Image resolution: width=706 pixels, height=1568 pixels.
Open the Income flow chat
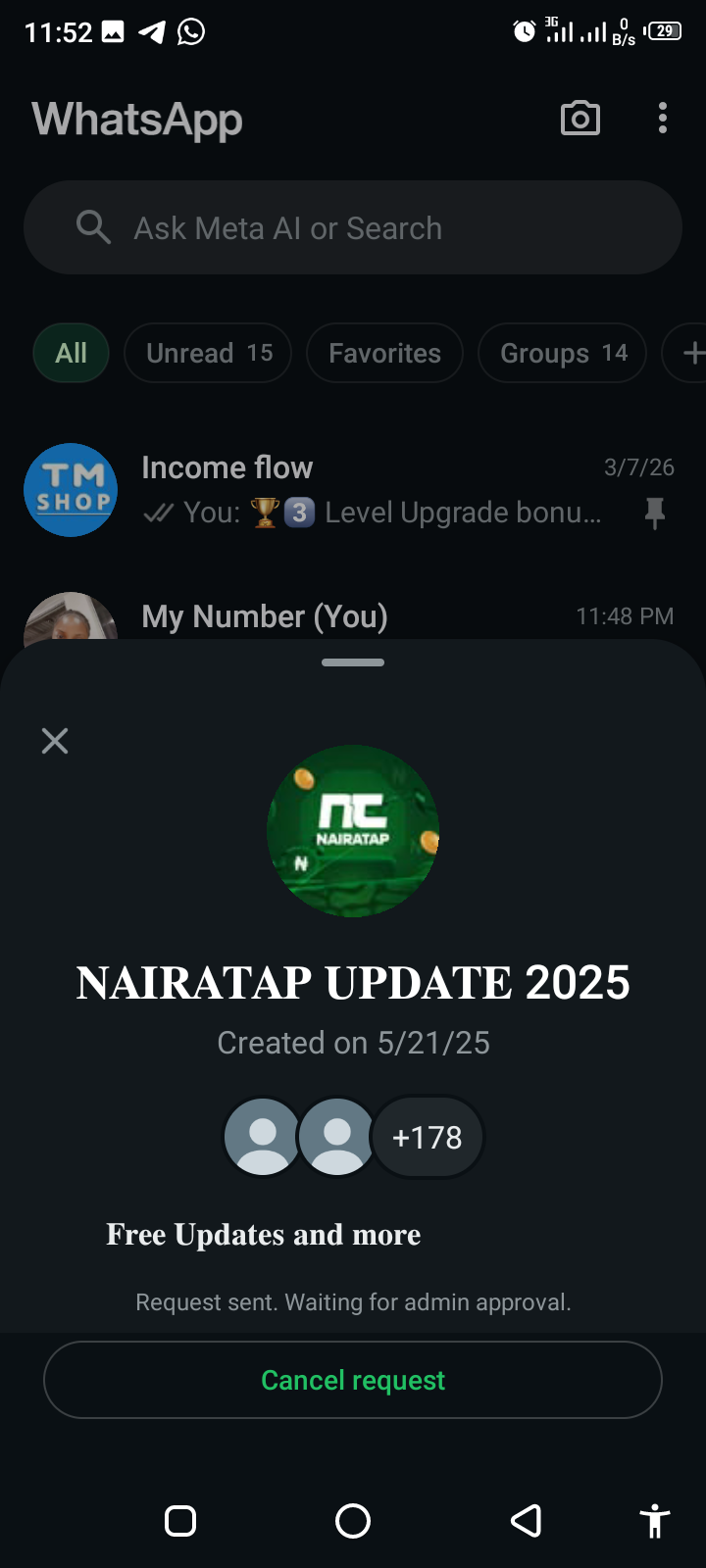tap(373, 490)
